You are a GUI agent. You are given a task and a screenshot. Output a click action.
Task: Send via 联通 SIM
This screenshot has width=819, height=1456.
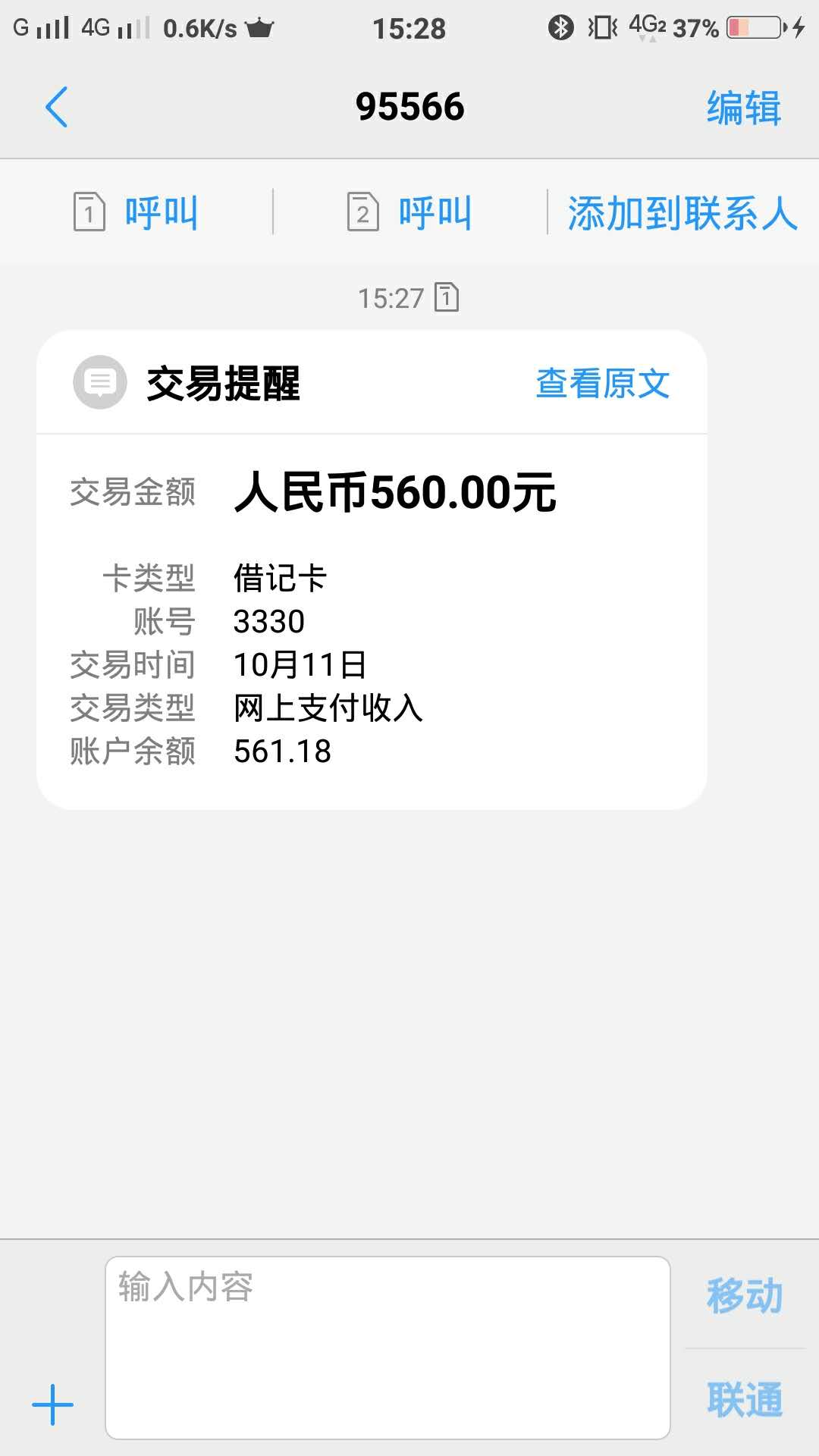pyautogui.click(x=745, y=1399)
